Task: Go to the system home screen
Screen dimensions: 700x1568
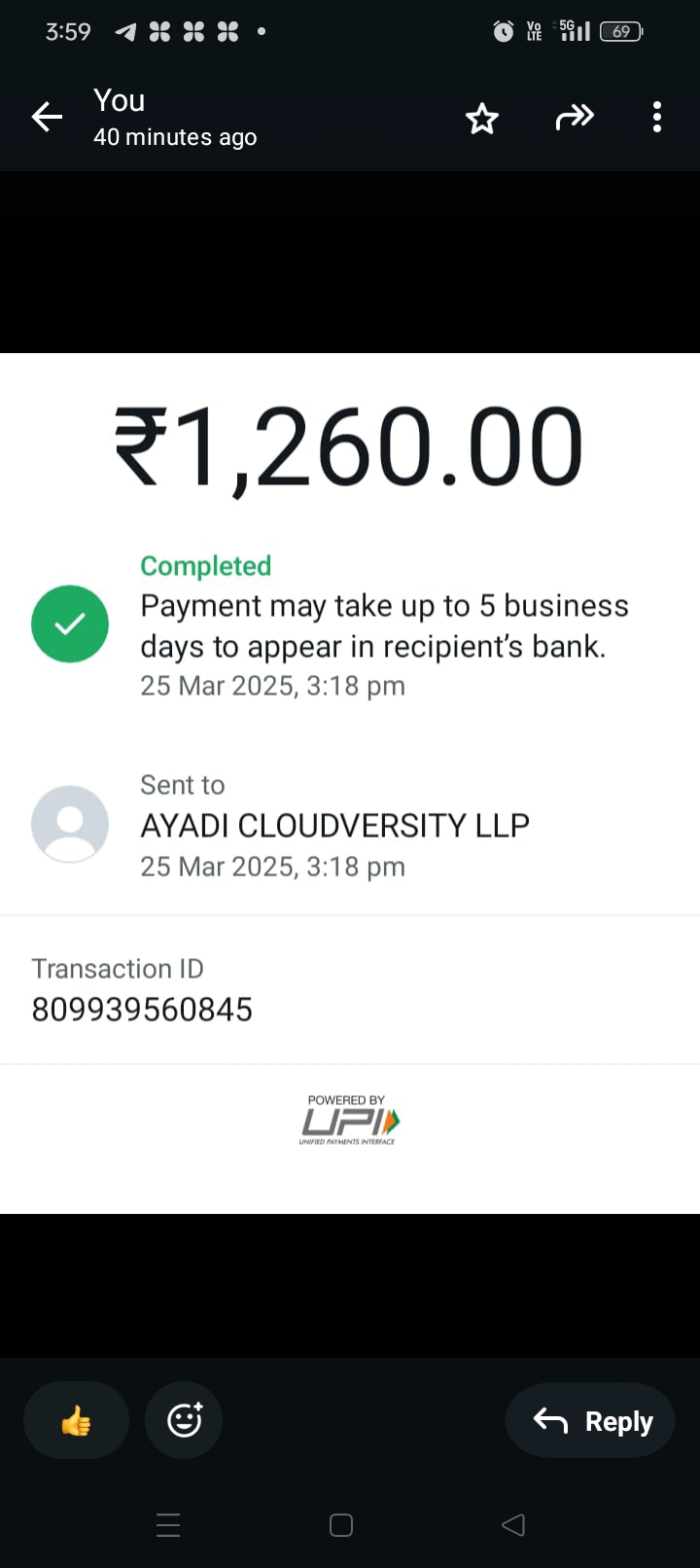Action: click(x=341, y=1525)
